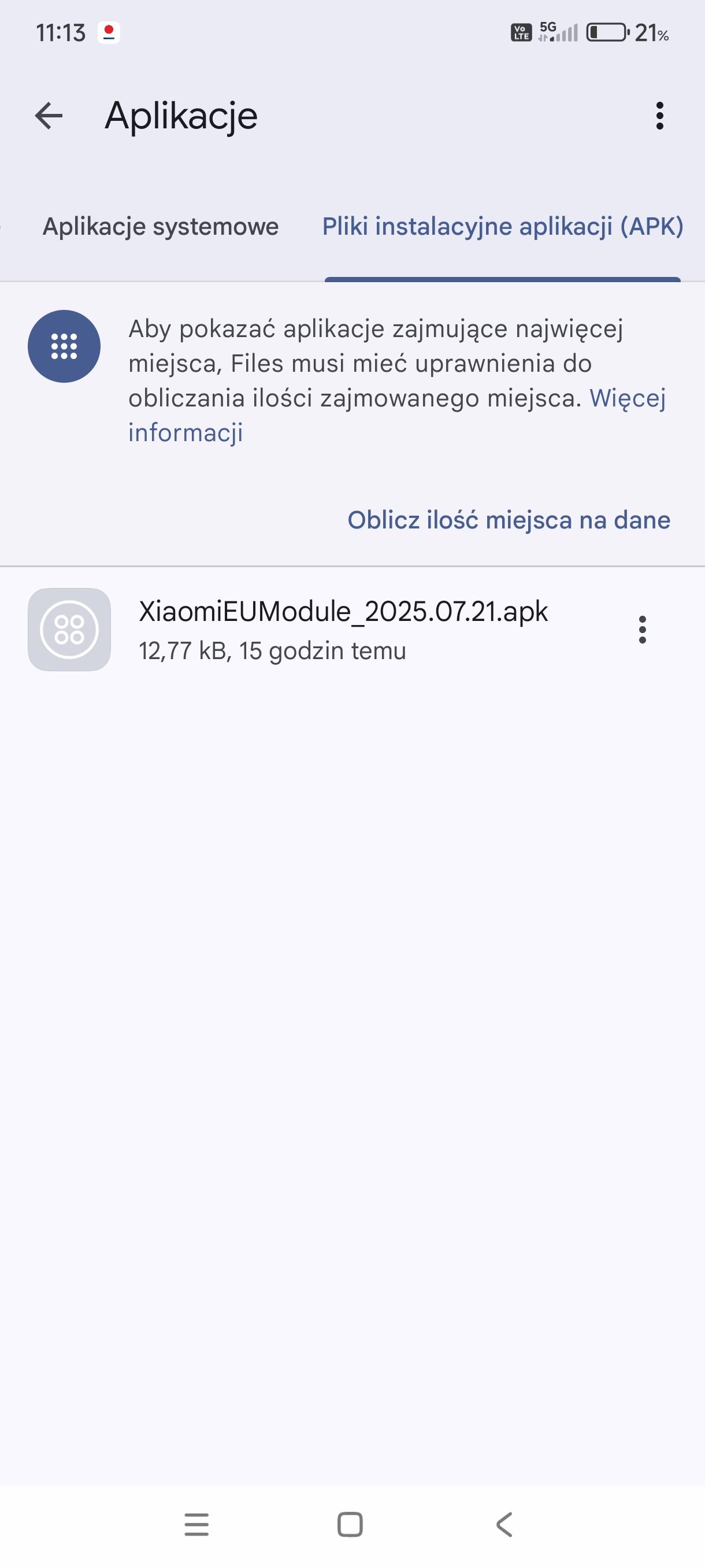Go to the home screen via the navigation bar
The height and width of the screenshot is (1568, 705).
[x=350, y=1525]
